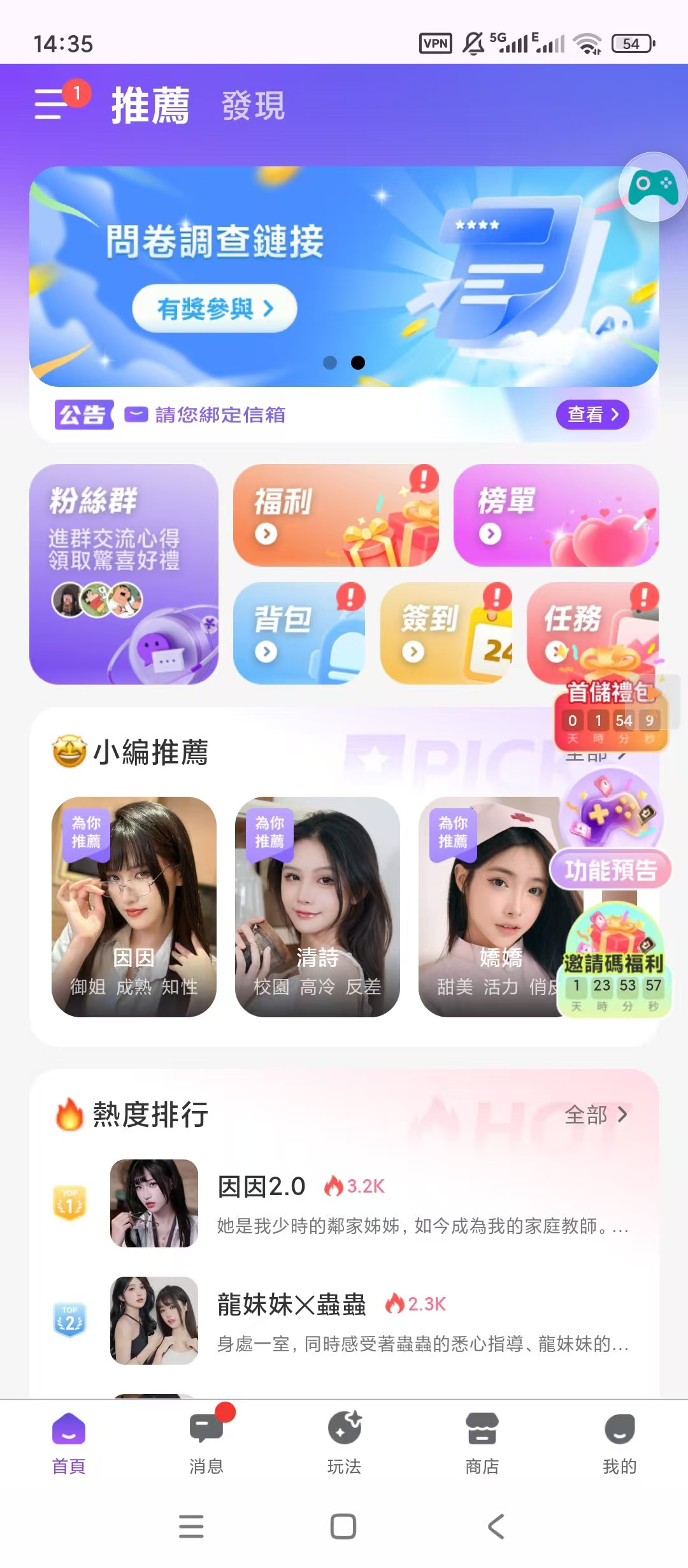Open the 背包 backpack card
The image size is (688, 1568).
pyautogui.click(x=298, y=633)
